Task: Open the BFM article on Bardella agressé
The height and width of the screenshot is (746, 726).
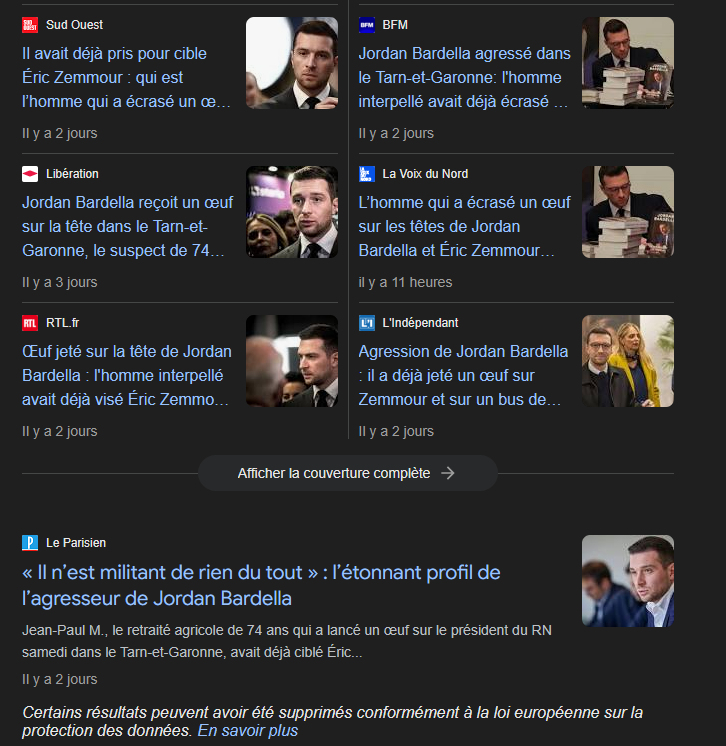Action: [x=464, y=77]
